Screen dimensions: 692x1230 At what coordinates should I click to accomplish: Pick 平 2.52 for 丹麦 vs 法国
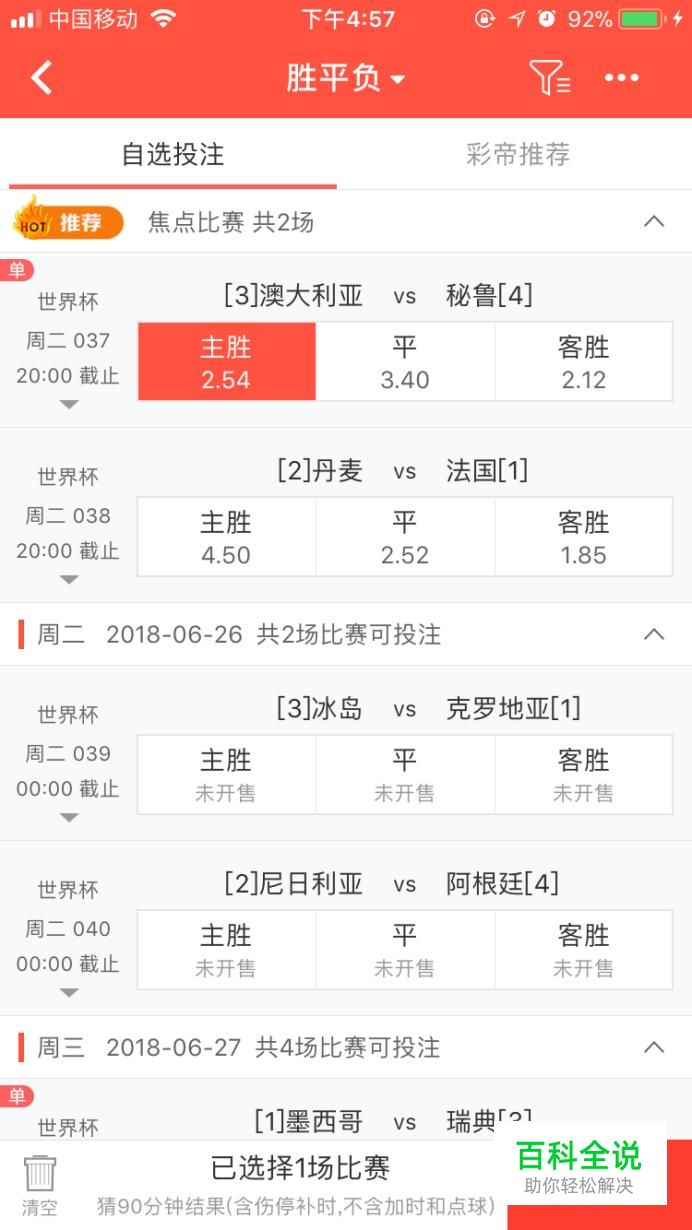click(405, 537)
